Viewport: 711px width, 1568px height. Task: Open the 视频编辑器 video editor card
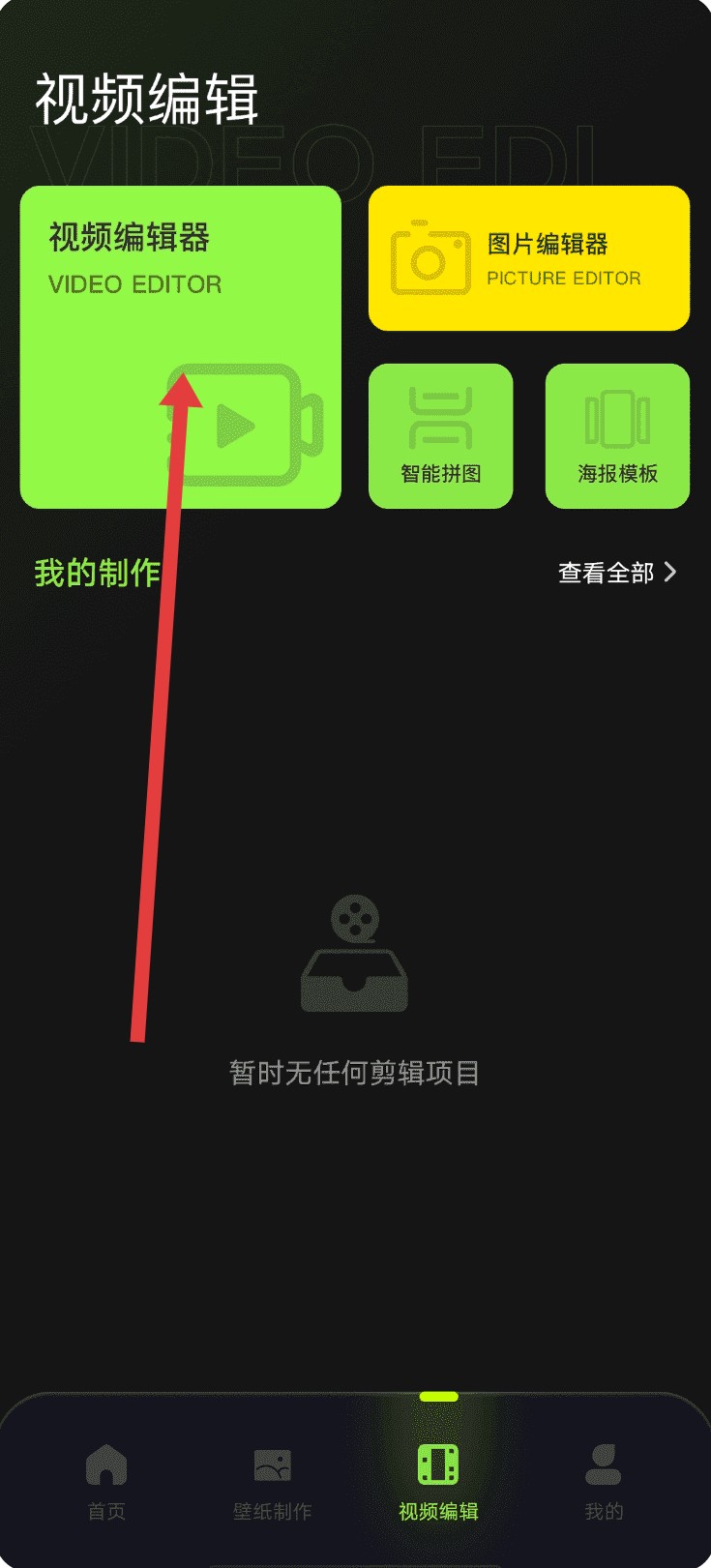(x=180, y=346)
